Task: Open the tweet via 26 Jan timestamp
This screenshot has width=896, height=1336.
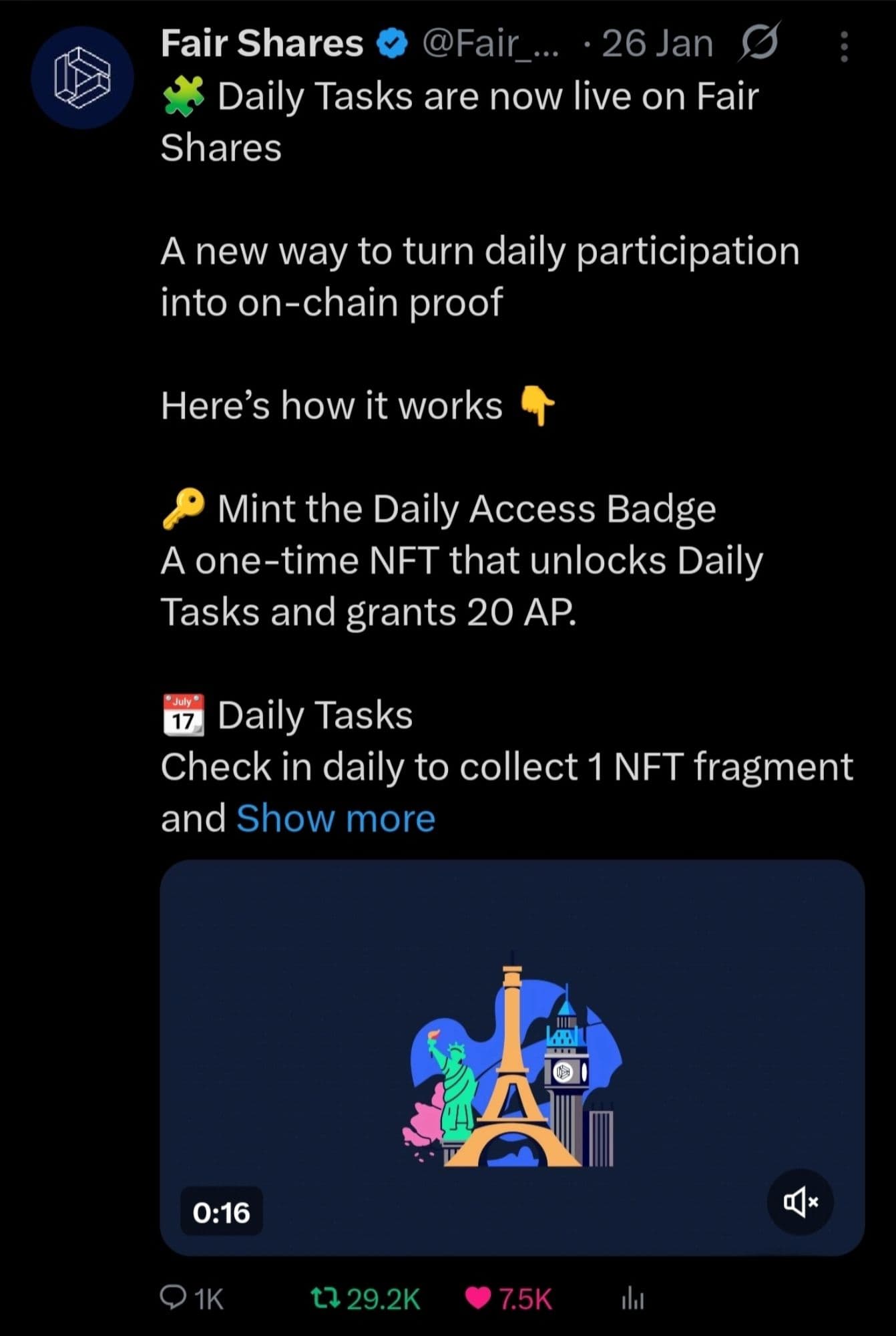Action: [x=656, y=41]
